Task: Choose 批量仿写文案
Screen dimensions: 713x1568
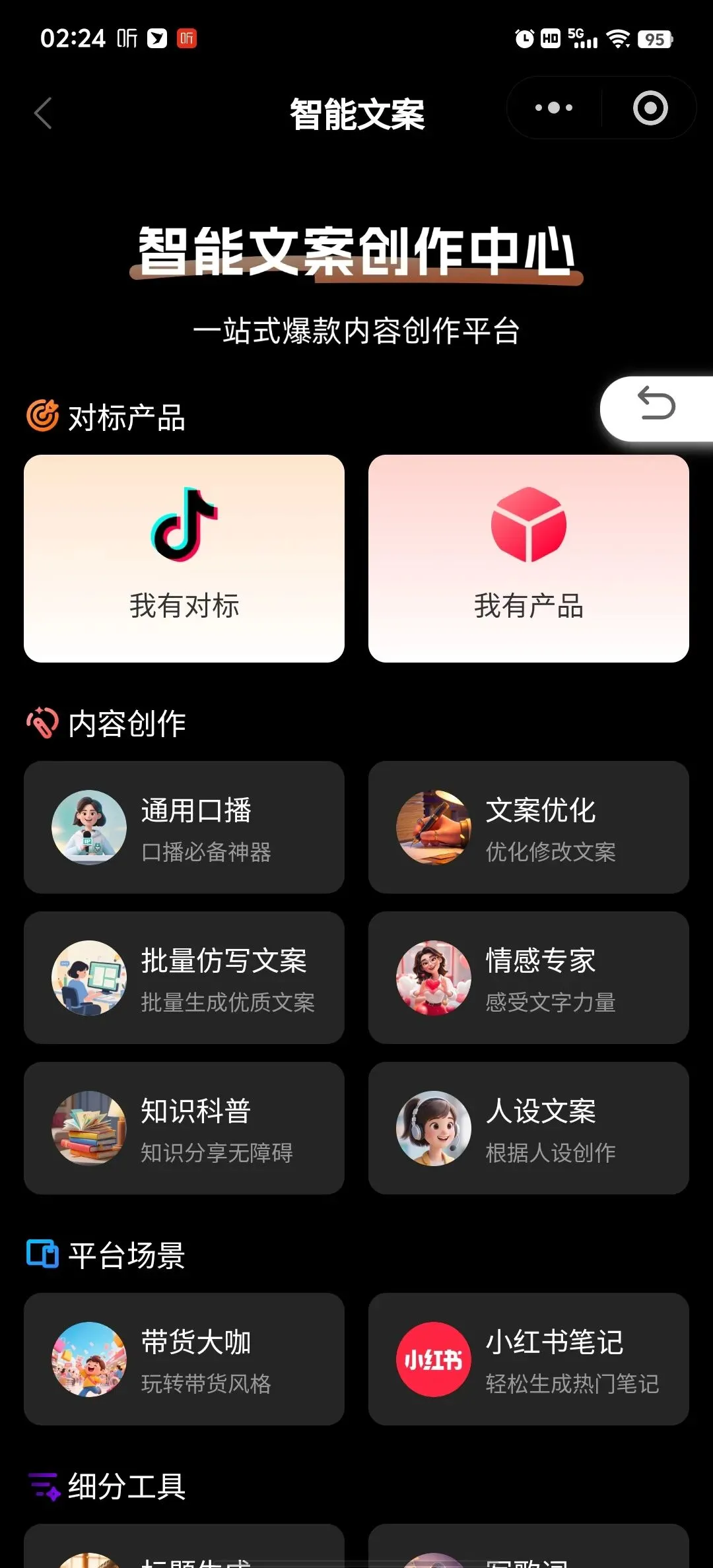Action: click(x=184, y=978)
